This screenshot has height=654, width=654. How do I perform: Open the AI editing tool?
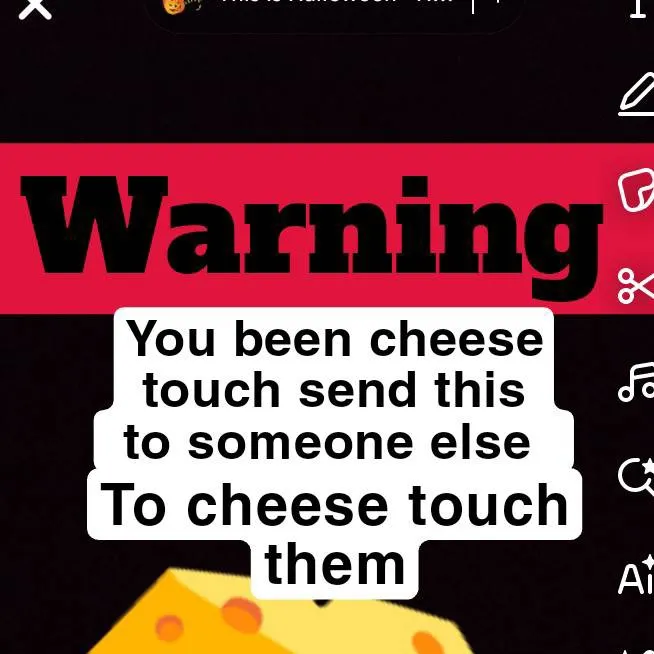tap(636, 576)
